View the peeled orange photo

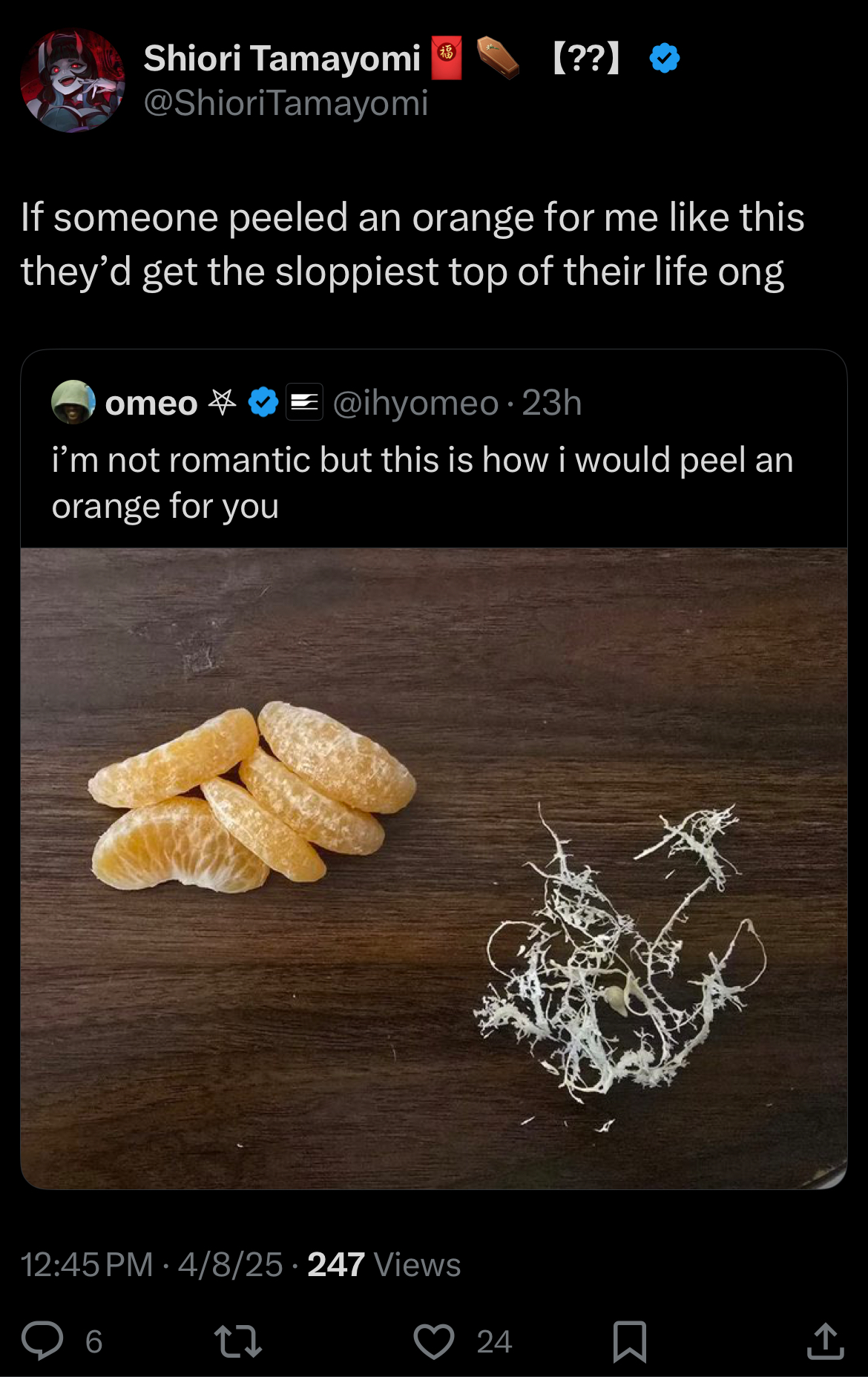tap(434, 868)
